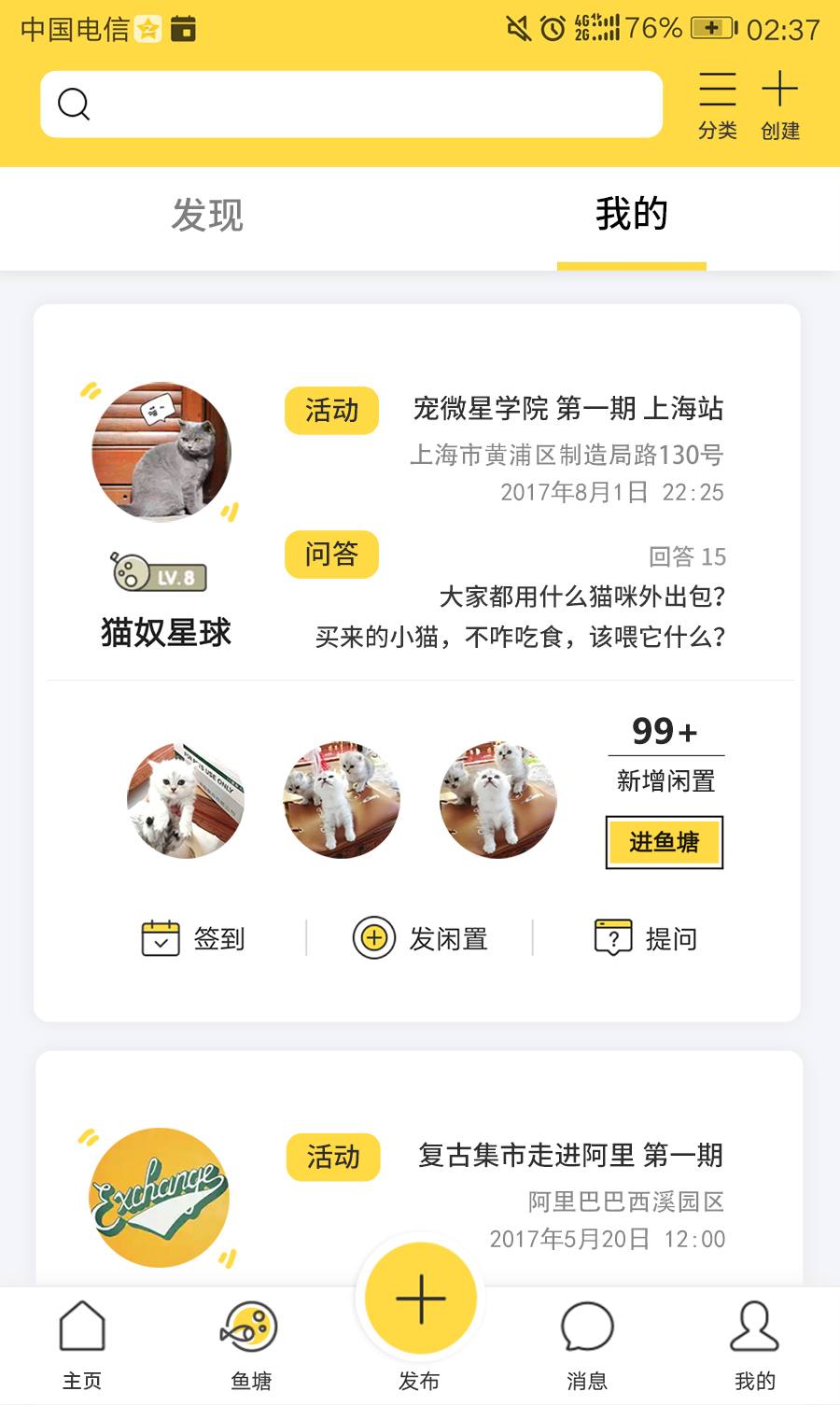
Task: Open the Exchange group avatar
Action: [160, 1198]
